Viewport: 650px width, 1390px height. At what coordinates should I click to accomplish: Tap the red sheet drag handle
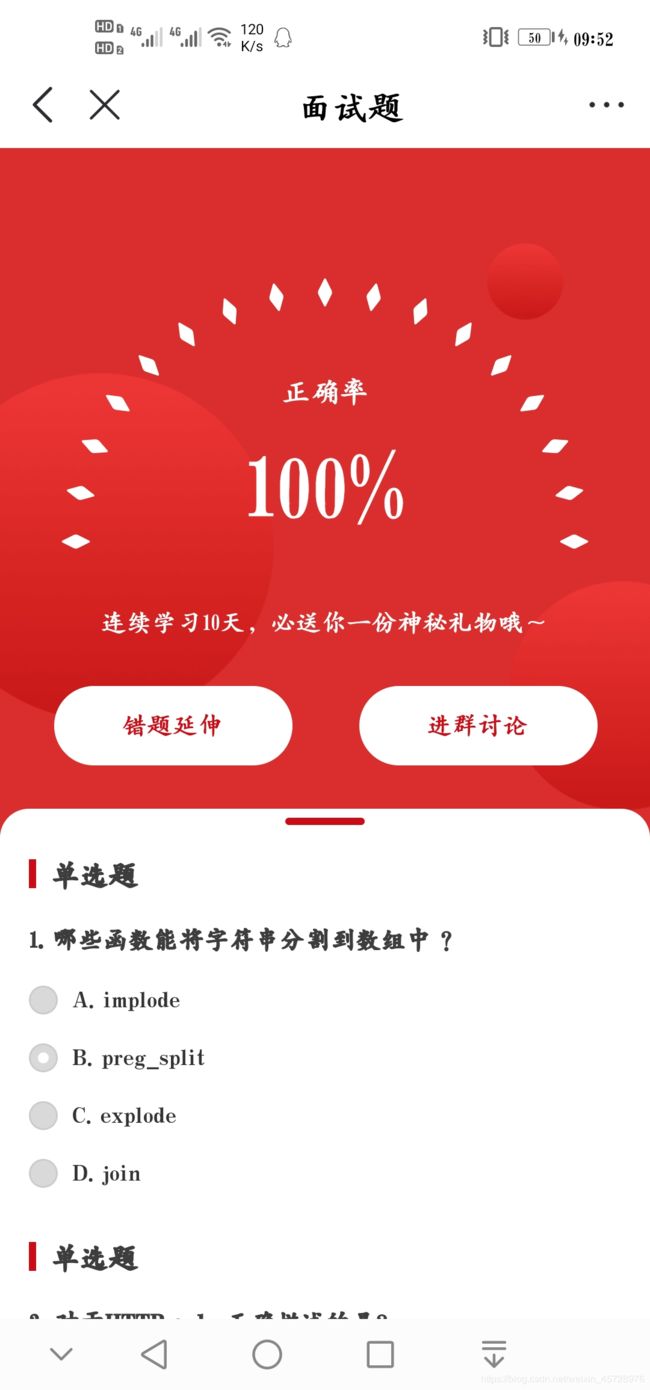pyautogui.click(x=325, y=821)
